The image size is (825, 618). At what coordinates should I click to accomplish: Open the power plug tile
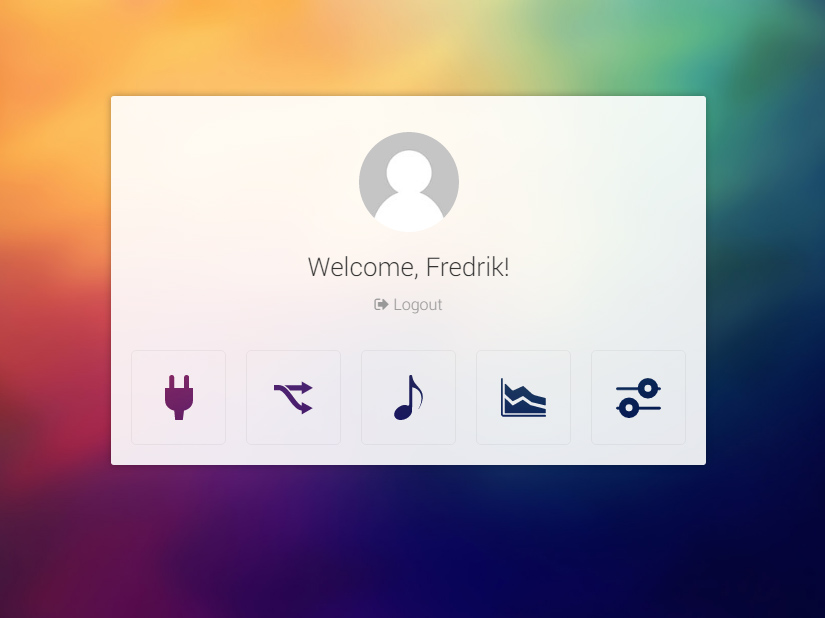(x=178, y=397)
